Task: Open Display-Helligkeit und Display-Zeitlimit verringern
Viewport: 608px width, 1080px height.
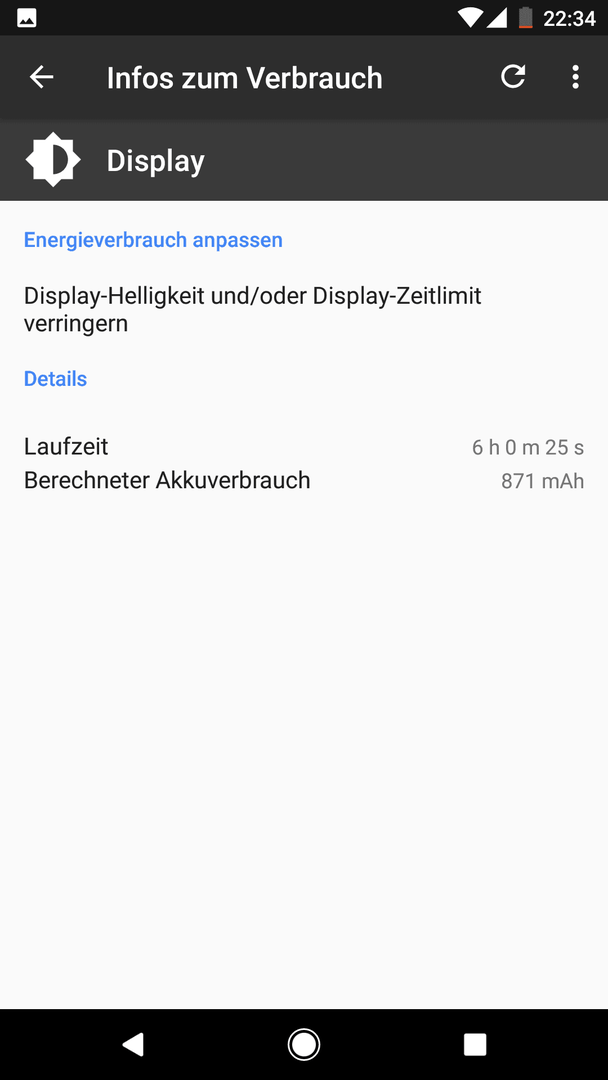Action: [304, 309]
